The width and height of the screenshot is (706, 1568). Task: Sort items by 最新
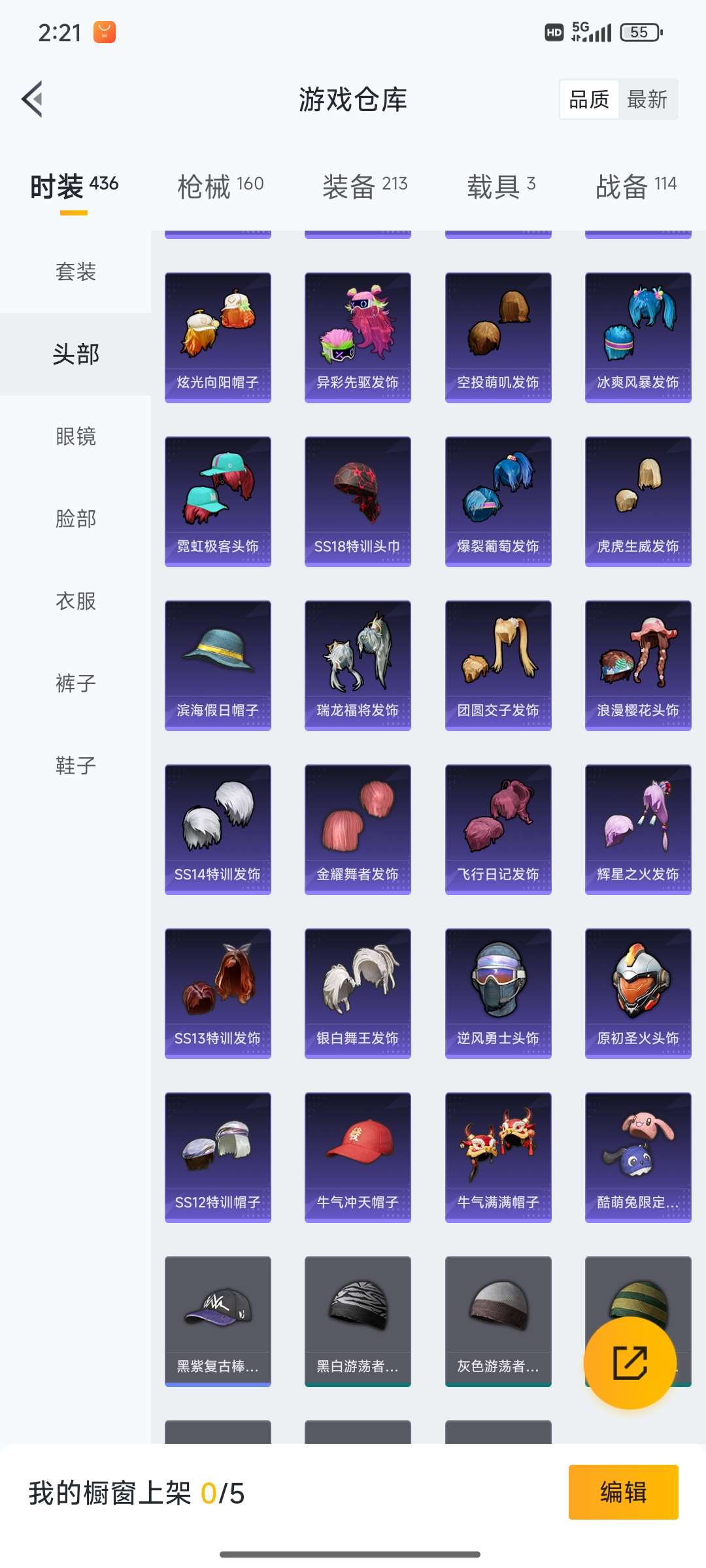coord(647,99)
